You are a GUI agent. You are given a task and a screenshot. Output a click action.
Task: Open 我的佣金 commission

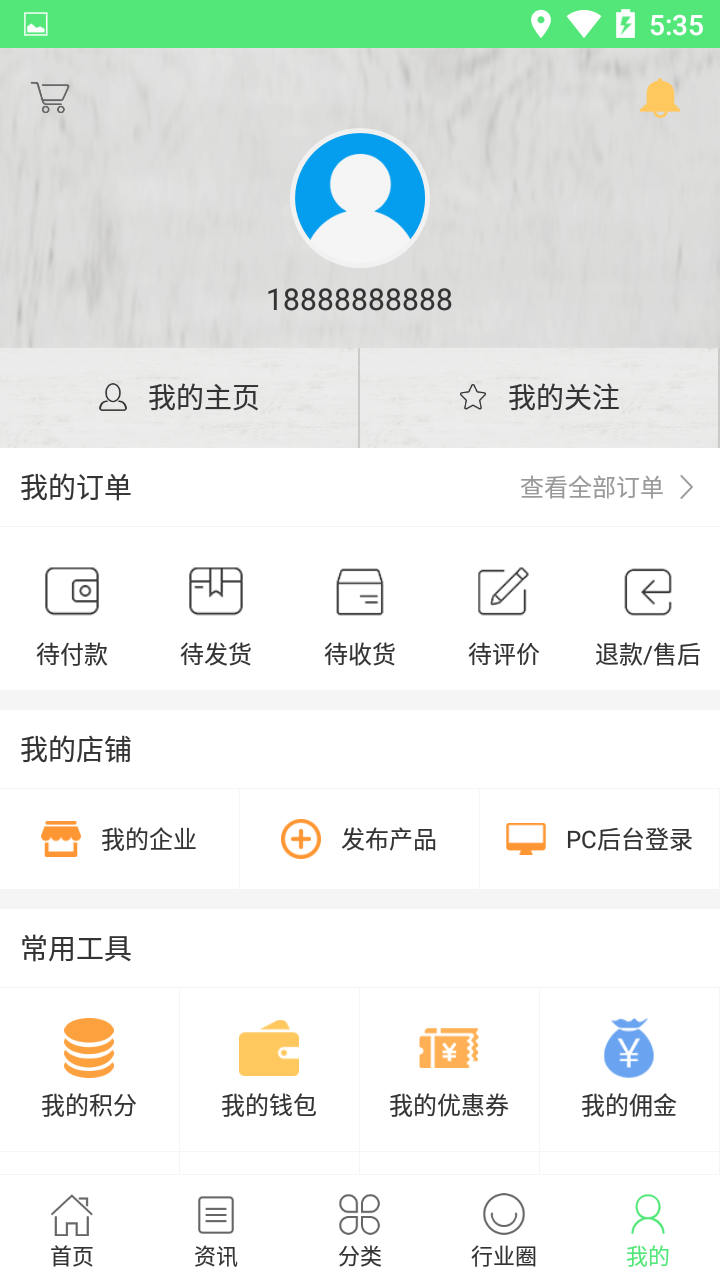(629, 1068)
